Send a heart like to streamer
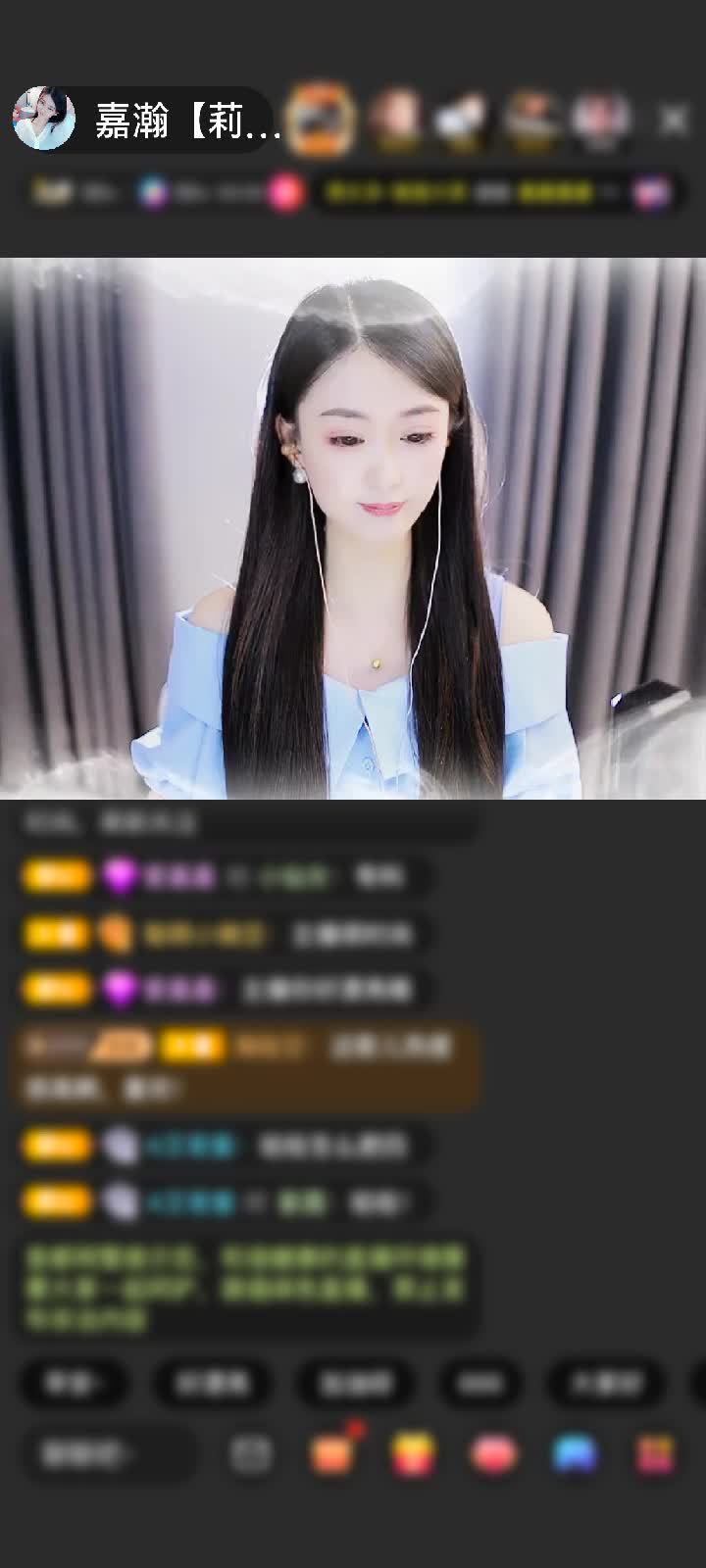The width and height of the screenshot is (706, 1568). (x=494, y=1454)
